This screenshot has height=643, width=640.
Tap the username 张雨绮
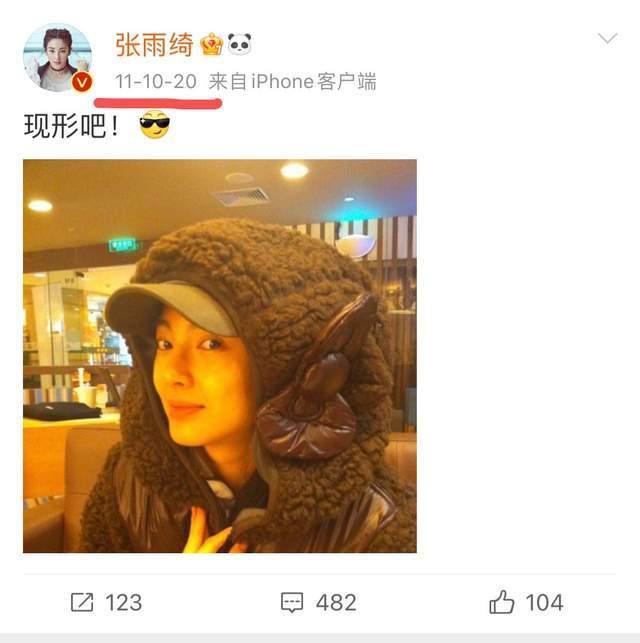(x=153, y=44)
